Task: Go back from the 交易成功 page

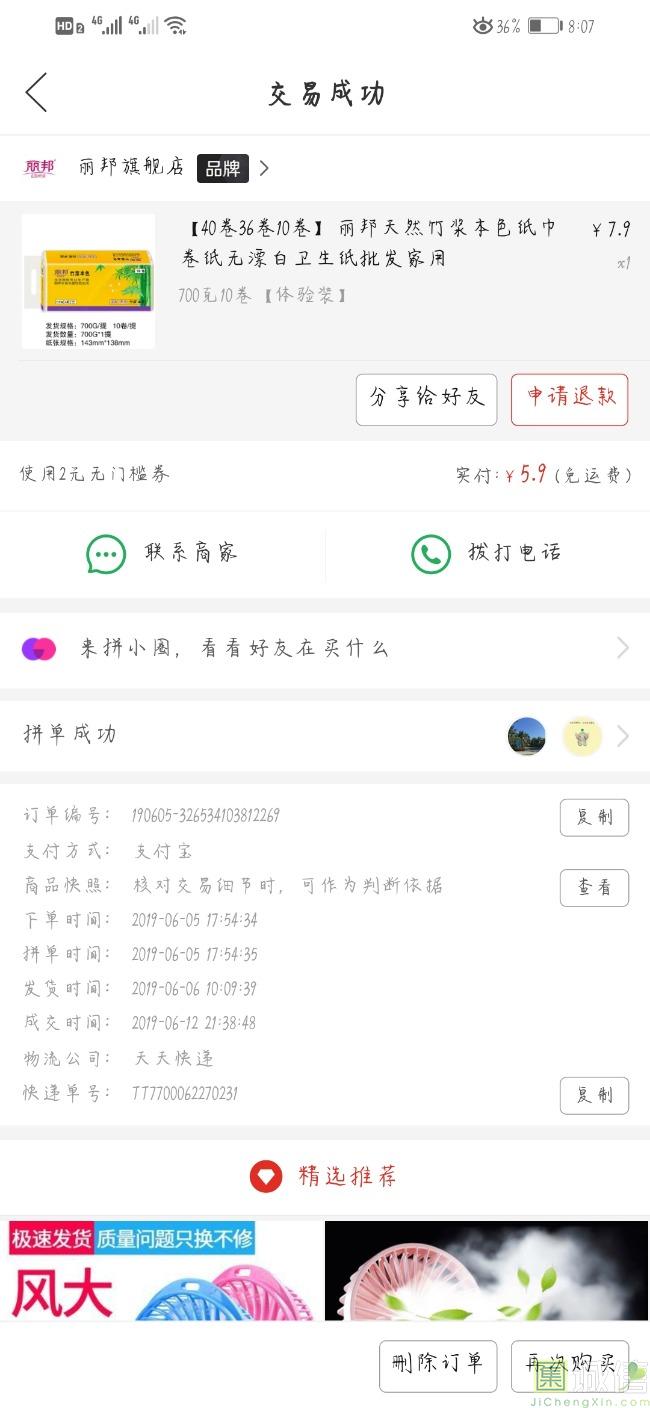Action: [x=37, y=93]
